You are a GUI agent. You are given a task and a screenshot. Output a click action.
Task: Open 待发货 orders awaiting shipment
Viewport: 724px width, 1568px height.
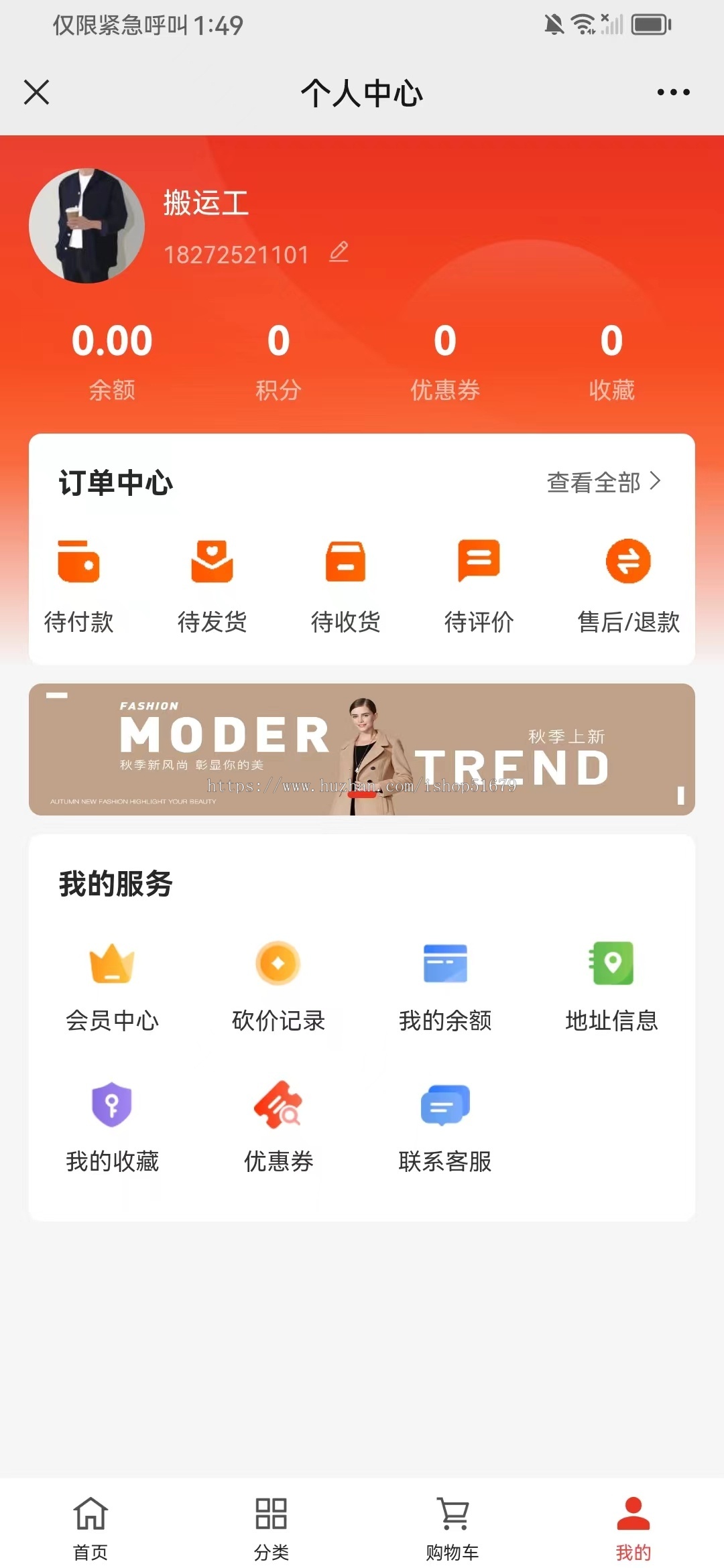click(212, 584)
